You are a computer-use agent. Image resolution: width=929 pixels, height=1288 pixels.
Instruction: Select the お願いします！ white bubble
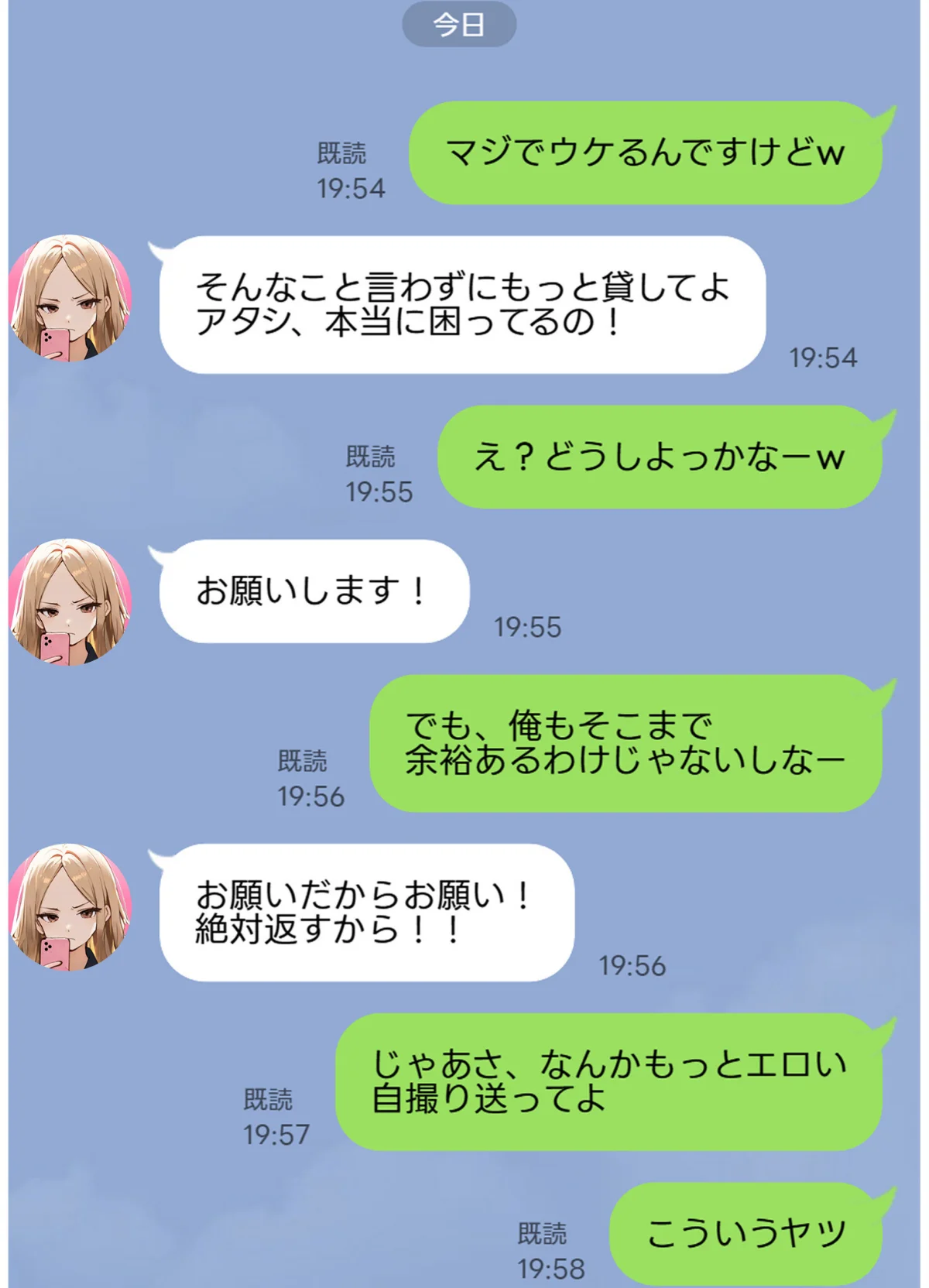point(310,592)
